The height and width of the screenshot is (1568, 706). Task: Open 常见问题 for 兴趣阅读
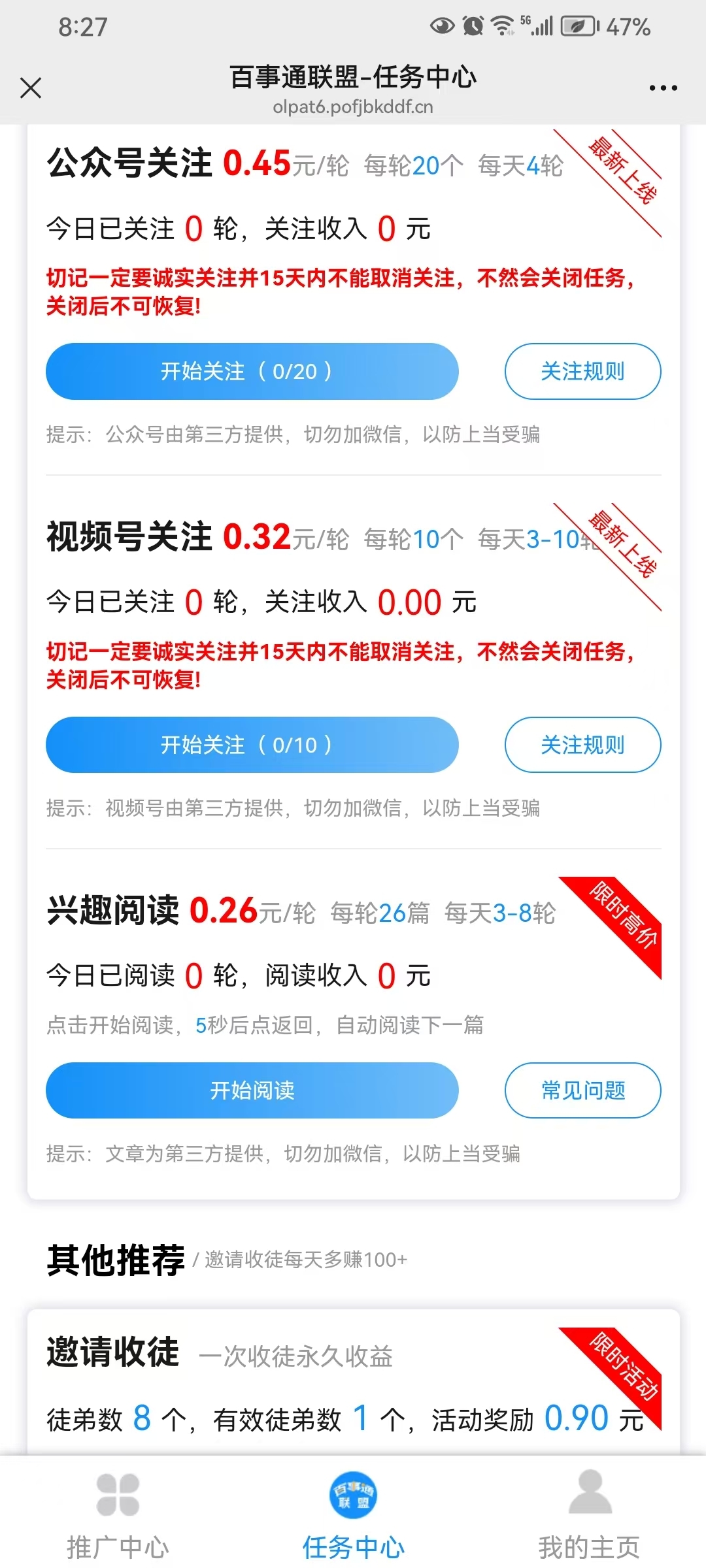pyautogui.click(x=582, y=1090)
